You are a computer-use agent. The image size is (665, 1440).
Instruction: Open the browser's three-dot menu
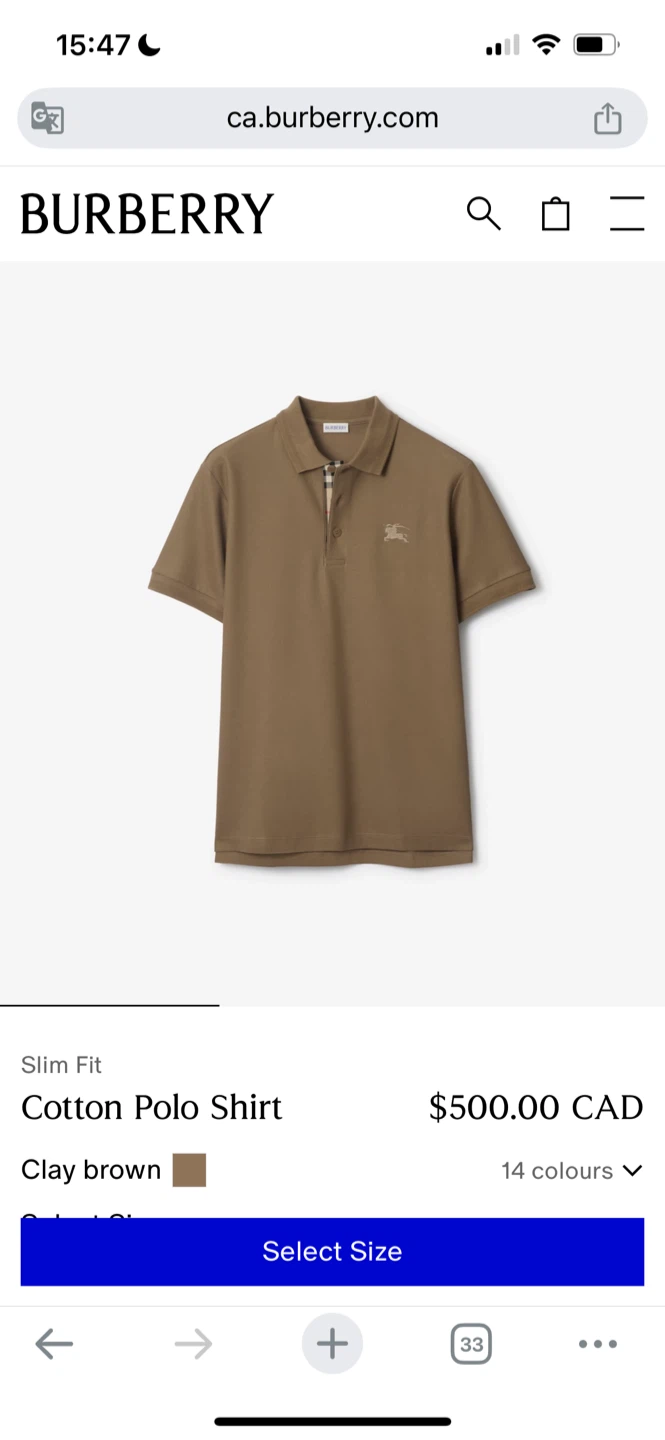(598, 1344)
